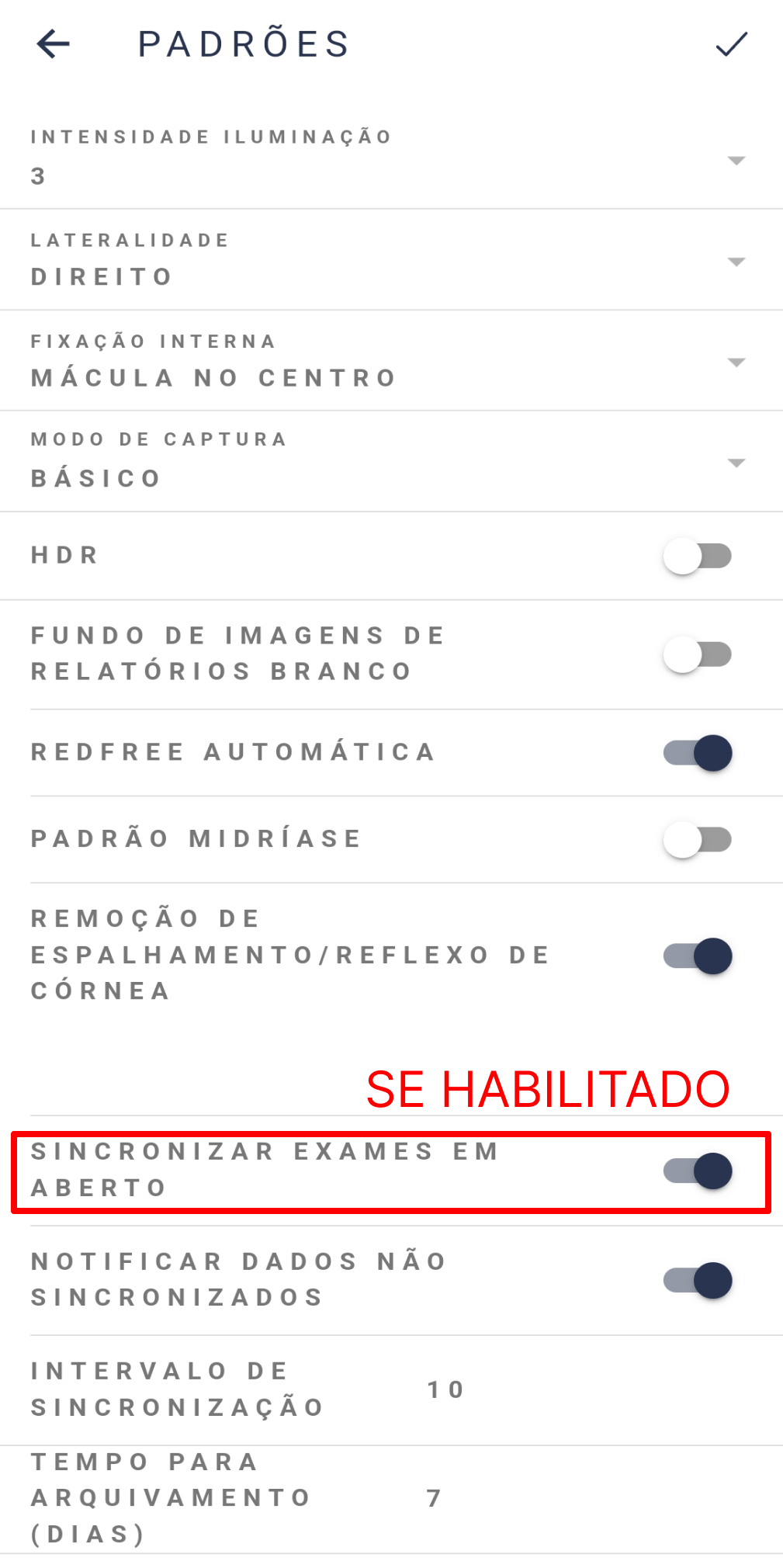The image size is (783, 1568).
Task: Turn on Fundo de Imagens de Relatórios Branco
Action: click(x=697, y=654)
